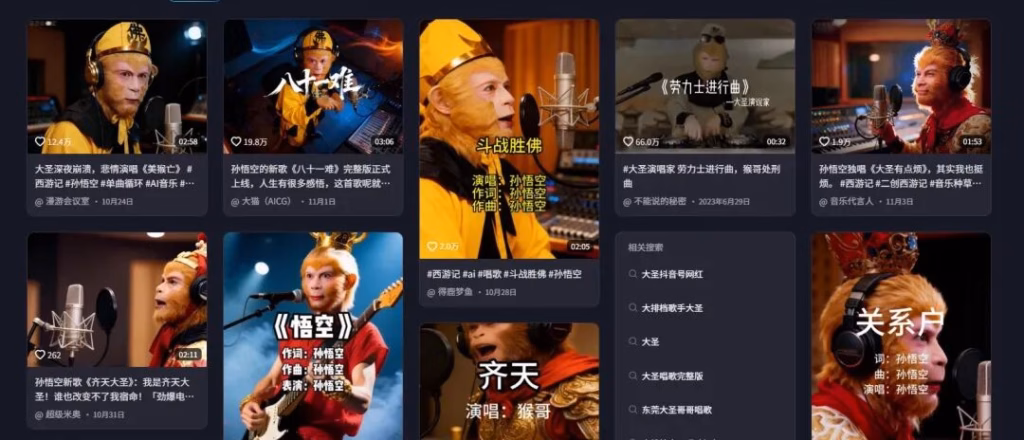The image size is (1024, 440).
Task: Open the 斗战胜佛 video card
Action: (509, 138)
